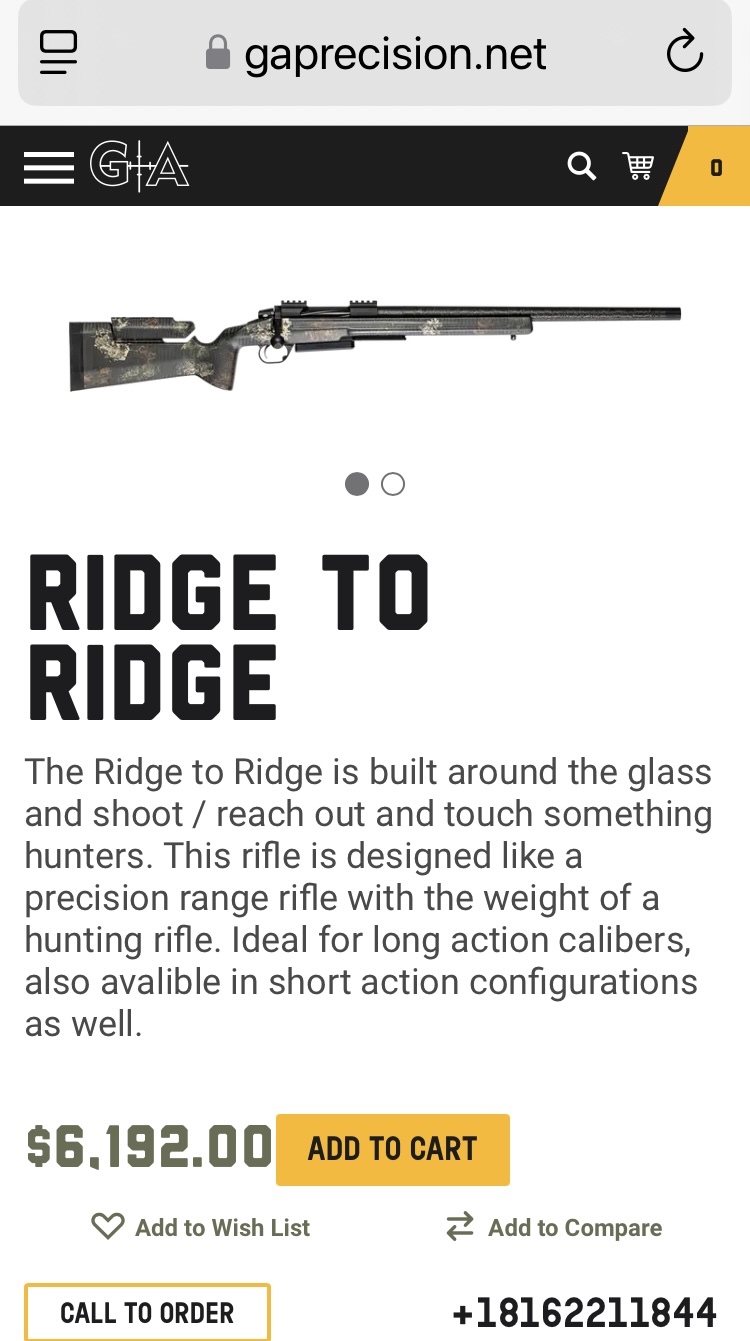This screenshot has height=1341, width=750.
Task: Dial the +18162211844 phone number
Action: 585,1312
